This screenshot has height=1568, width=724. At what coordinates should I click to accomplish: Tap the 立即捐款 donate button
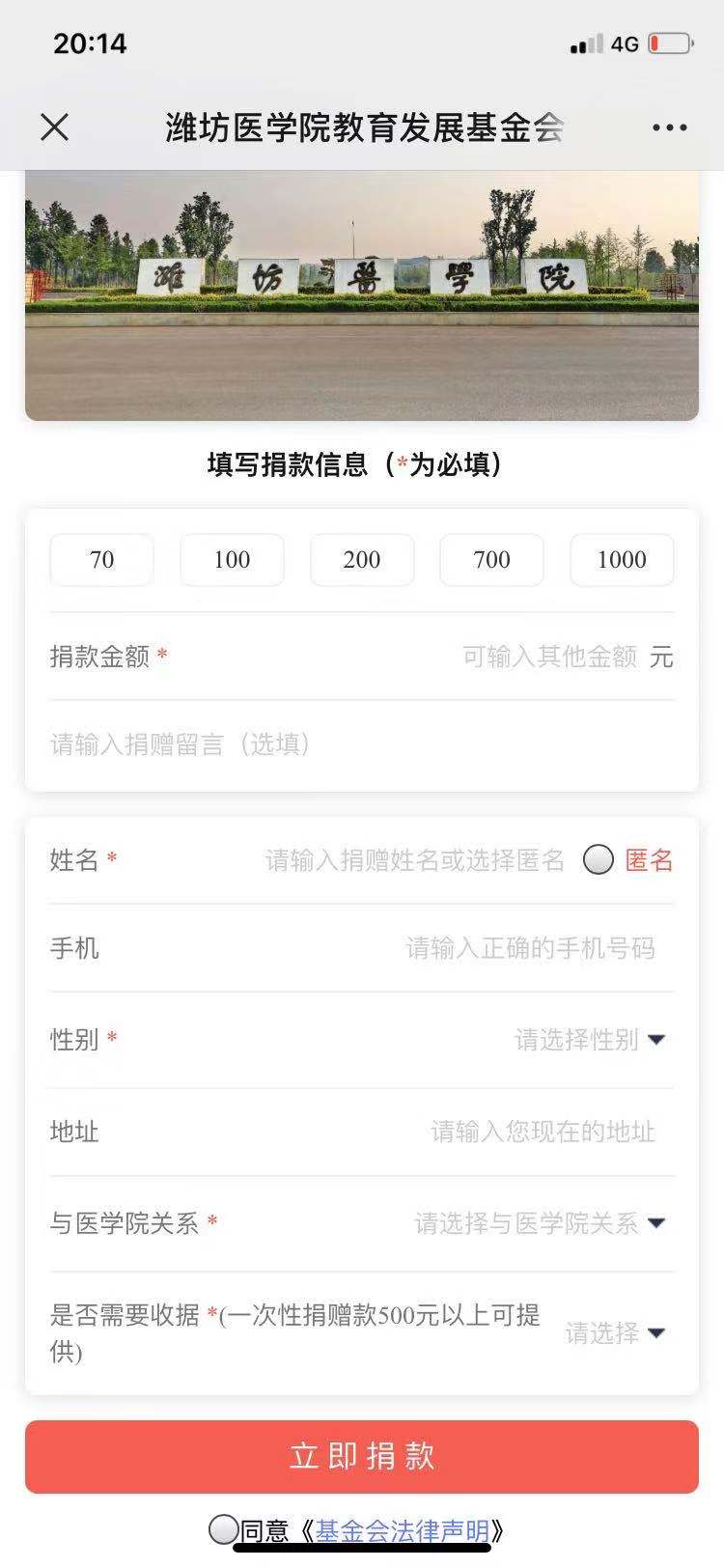(362, 1457)
